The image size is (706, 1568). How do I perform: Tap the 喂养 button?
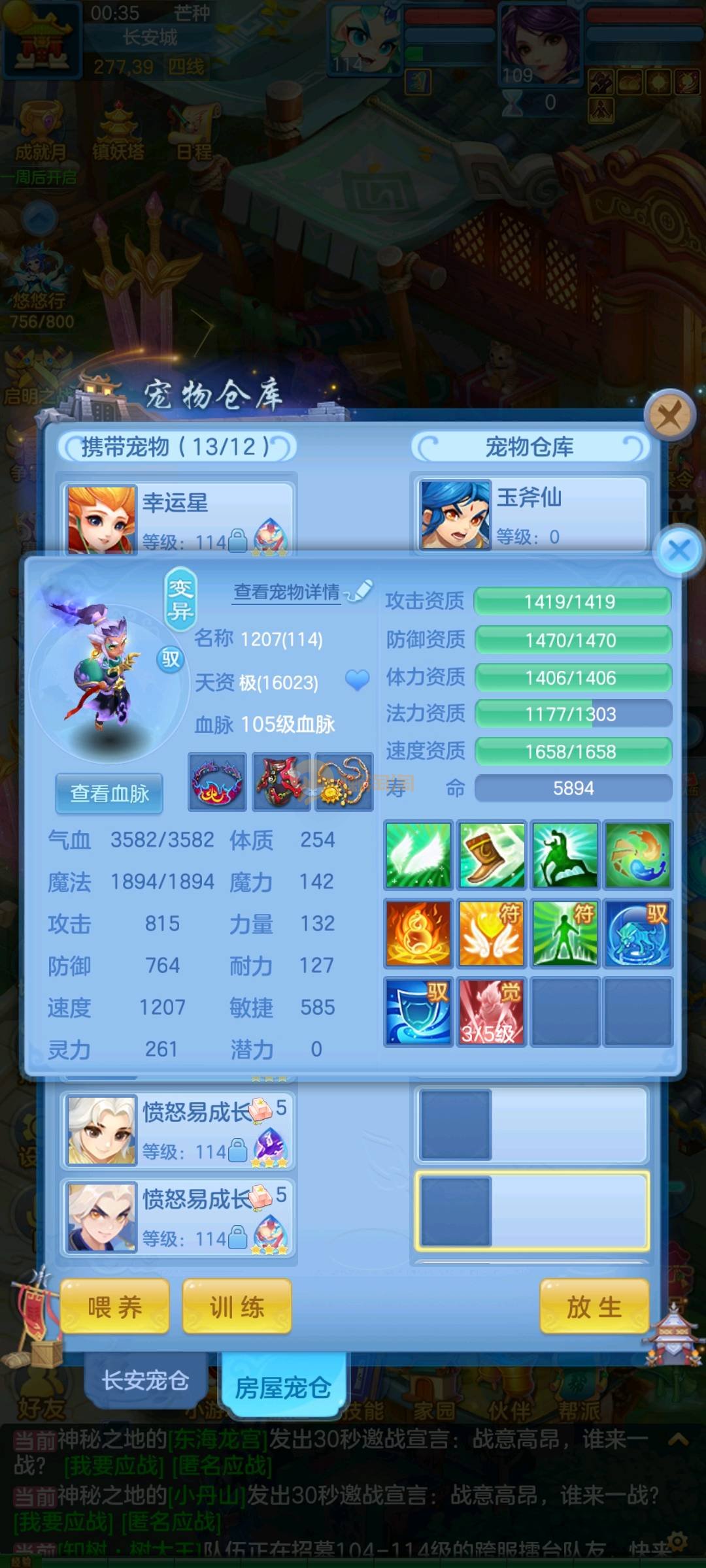pos(115,1307)
